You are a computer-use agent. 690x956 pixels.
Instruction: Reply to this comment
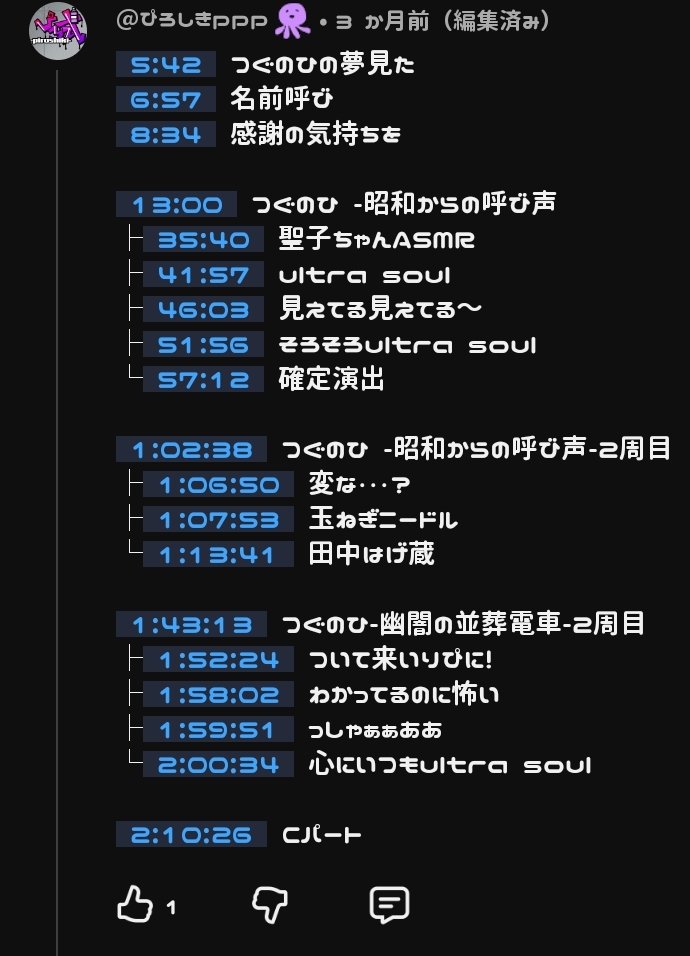[389, 906]
